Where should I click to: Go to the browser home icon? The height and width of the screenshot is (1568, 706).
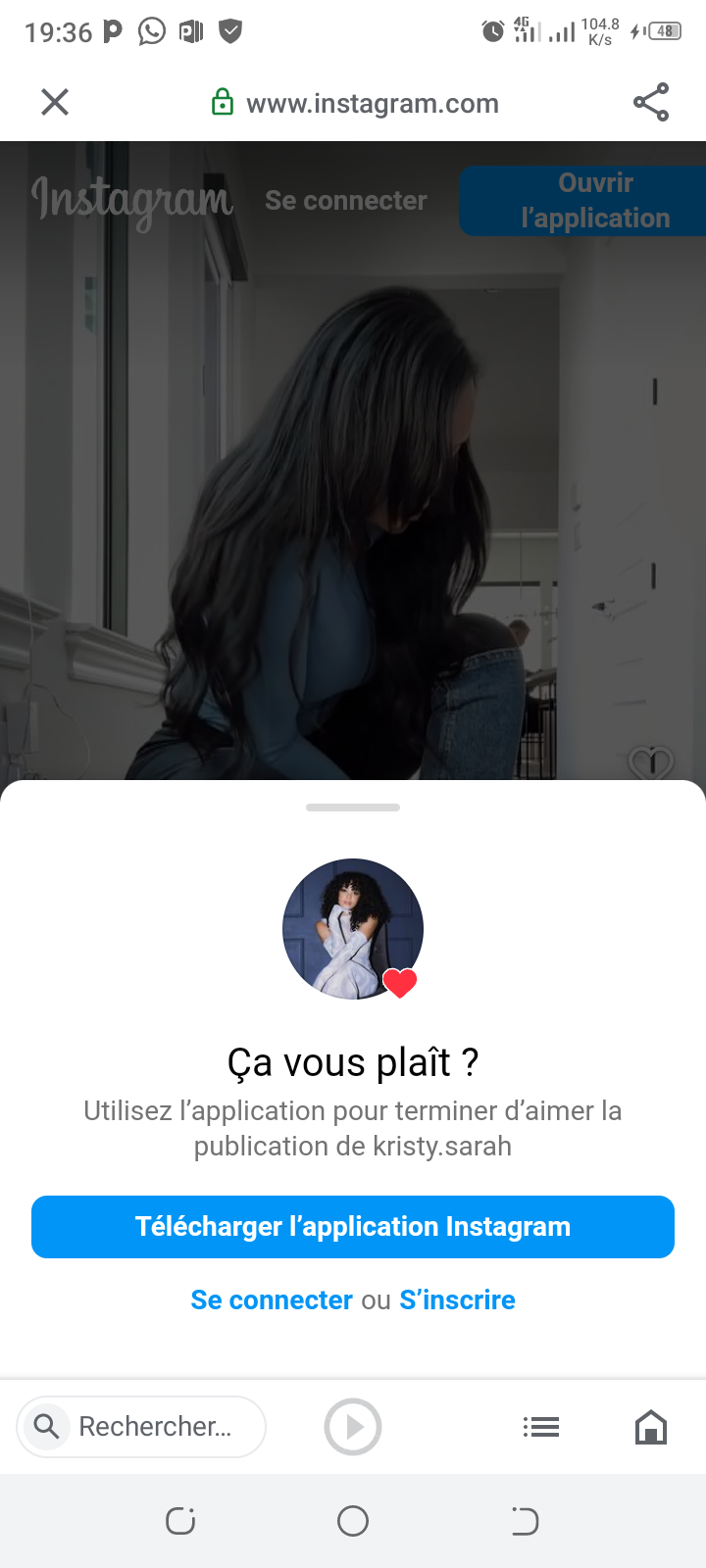651,1427
